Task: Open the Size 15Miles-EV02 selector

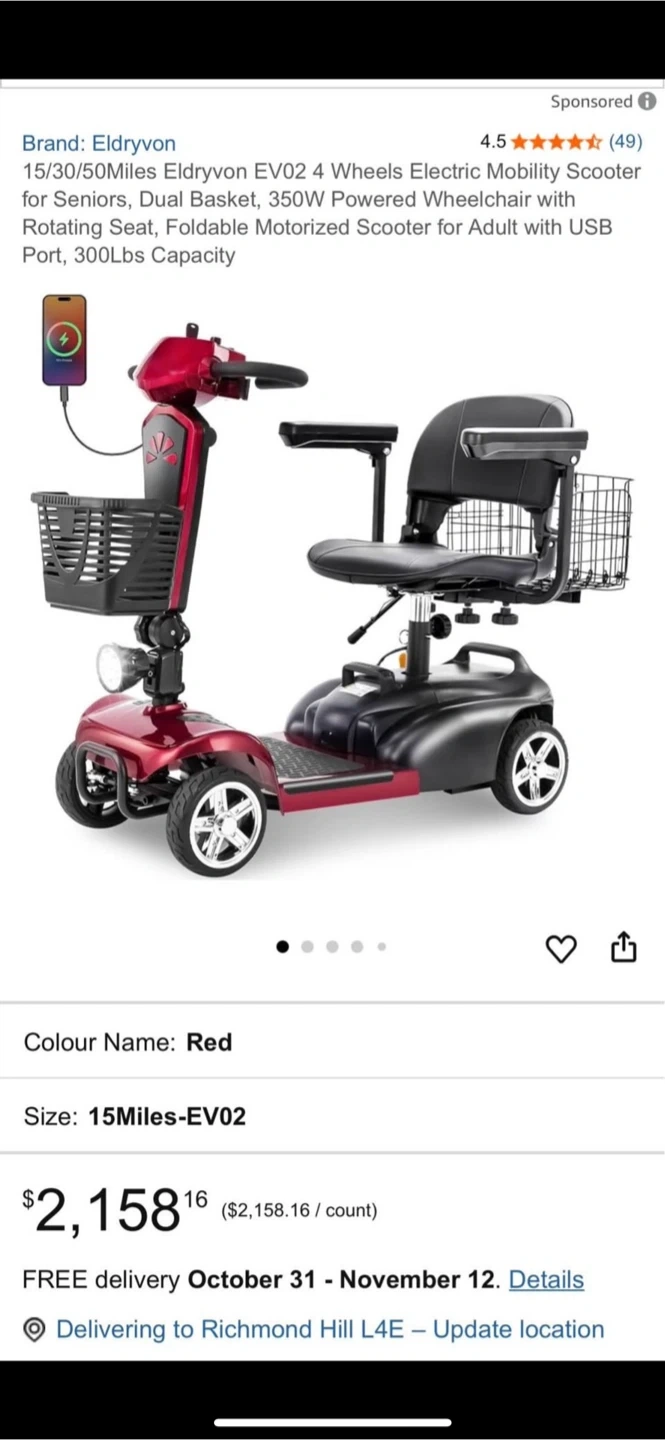Action: [332, 1116]
